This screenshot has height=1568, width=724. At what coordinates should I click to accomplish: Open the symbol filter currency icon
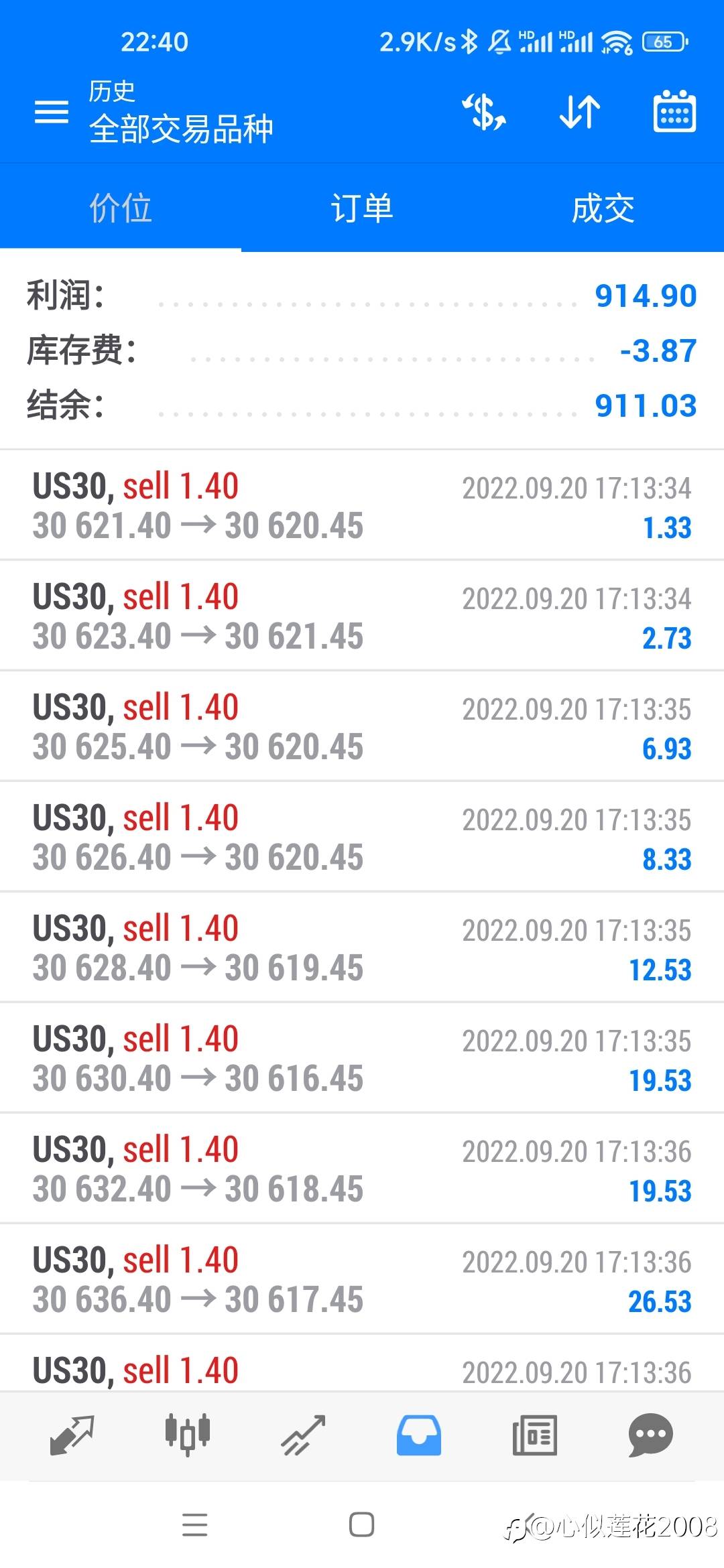point(484,112)
